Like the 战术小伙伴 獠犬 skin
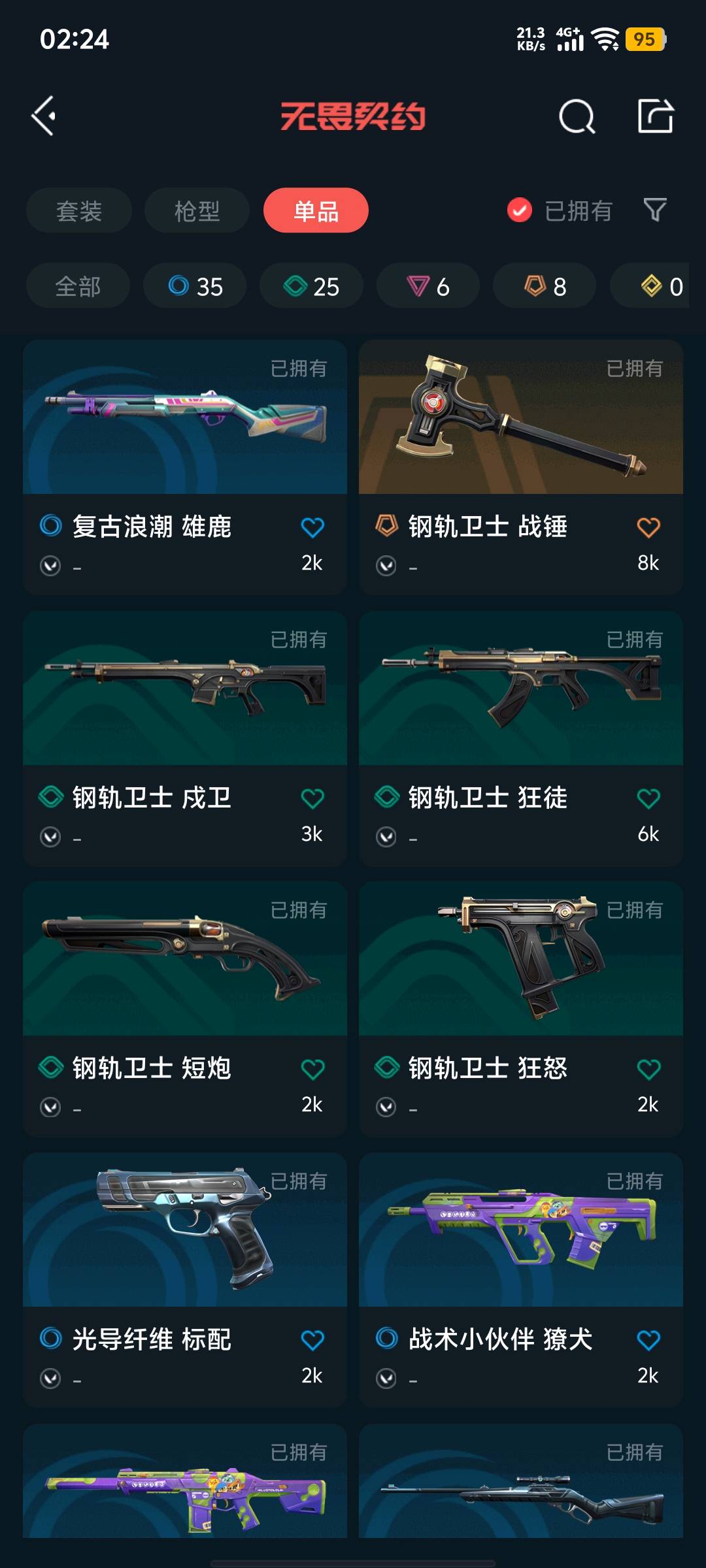 coord(648,1340)
